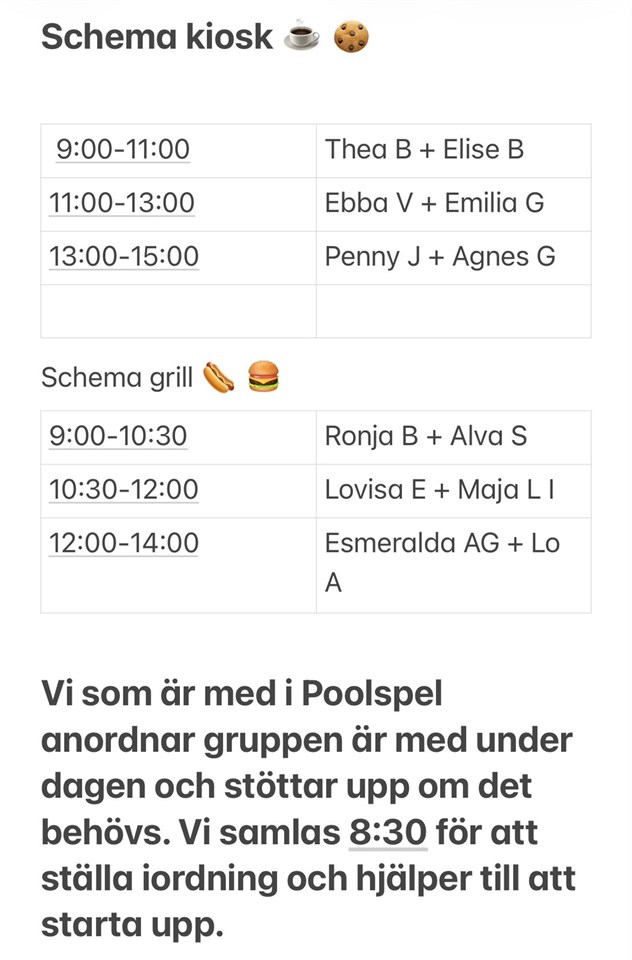Tap the underlined 12:00-14:00 time
The width and height of the screenshot is (632, 960).
[x=124, y=542]
